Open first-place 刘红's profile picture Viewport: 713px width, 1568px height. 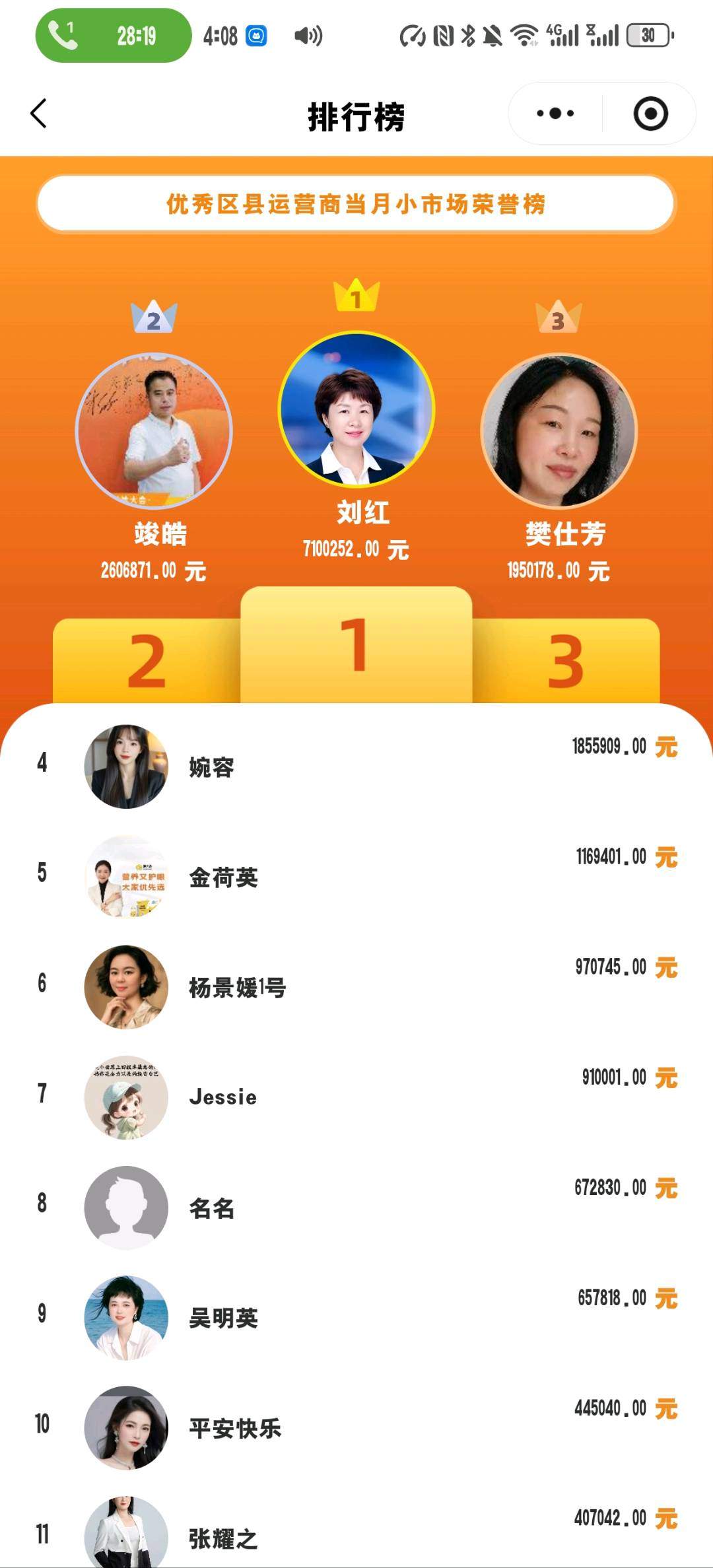pyautogui.click(x=356, y=409)
